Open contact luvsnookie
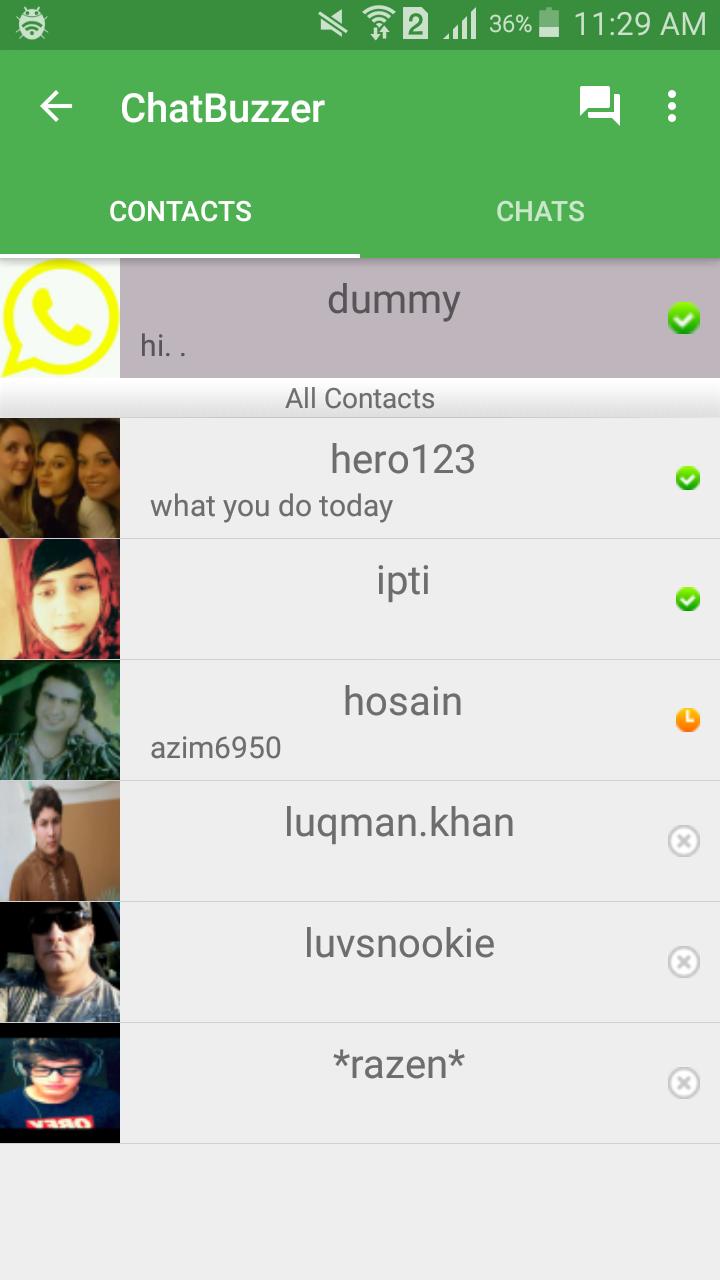The height and width of the screenshot is (1280, 720). [x=400, y=962]
